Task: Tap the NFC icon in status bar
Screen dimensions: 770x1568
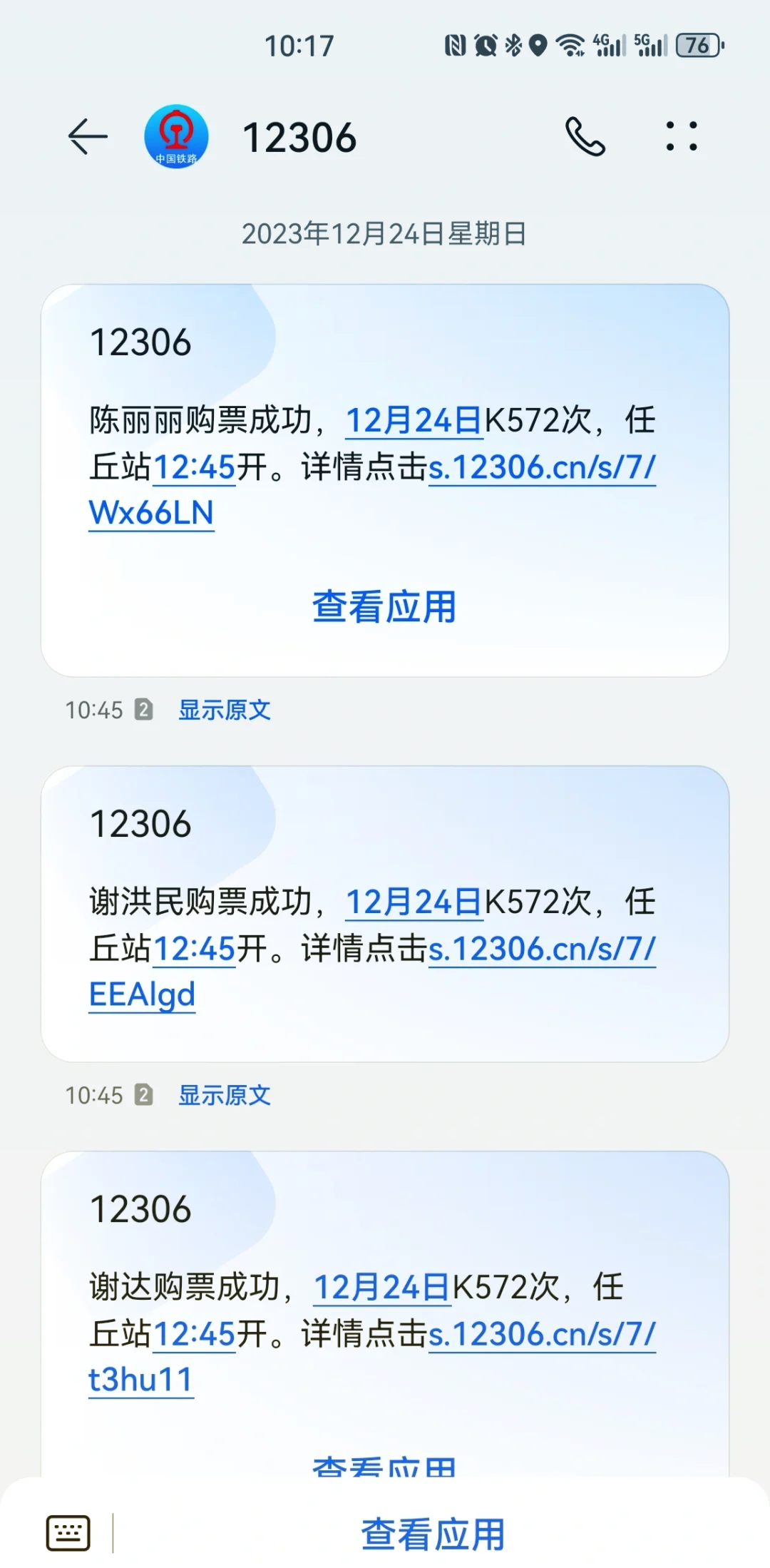Action: (x=454, y=45)
